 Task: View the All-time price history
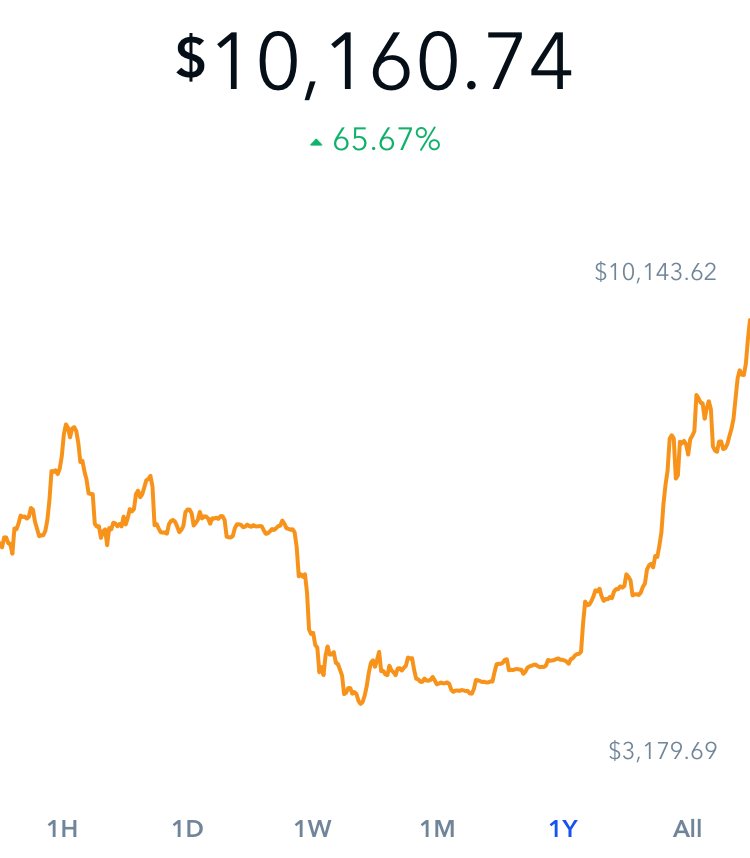687,828
